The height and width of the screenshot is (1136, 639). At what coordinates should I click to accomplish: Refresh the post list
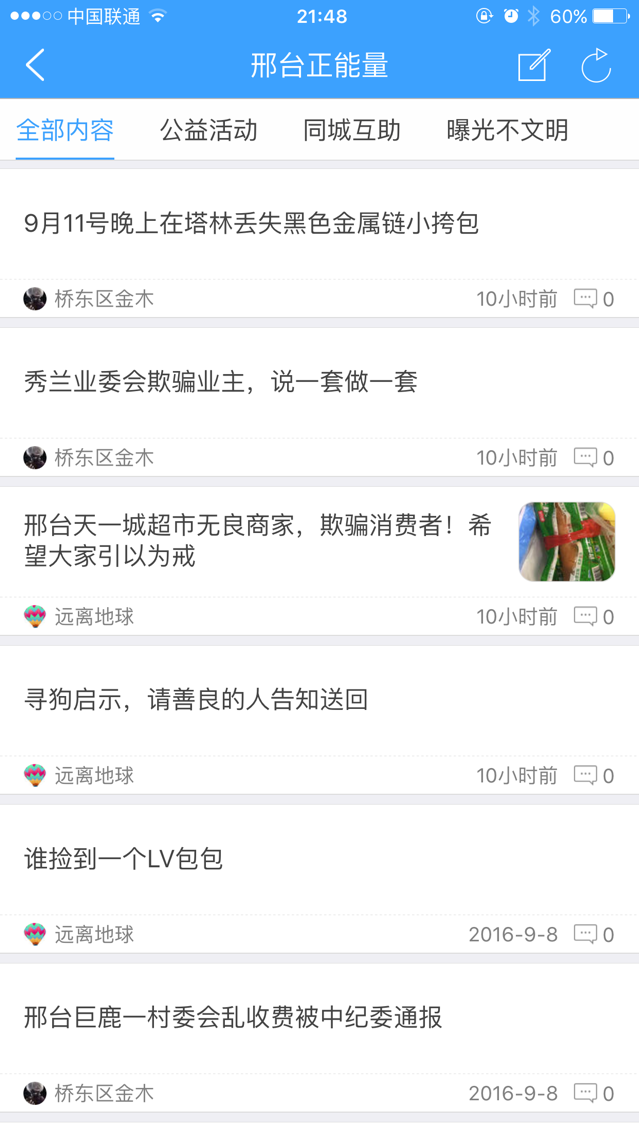pyautogui.click(x=596, y=66)
